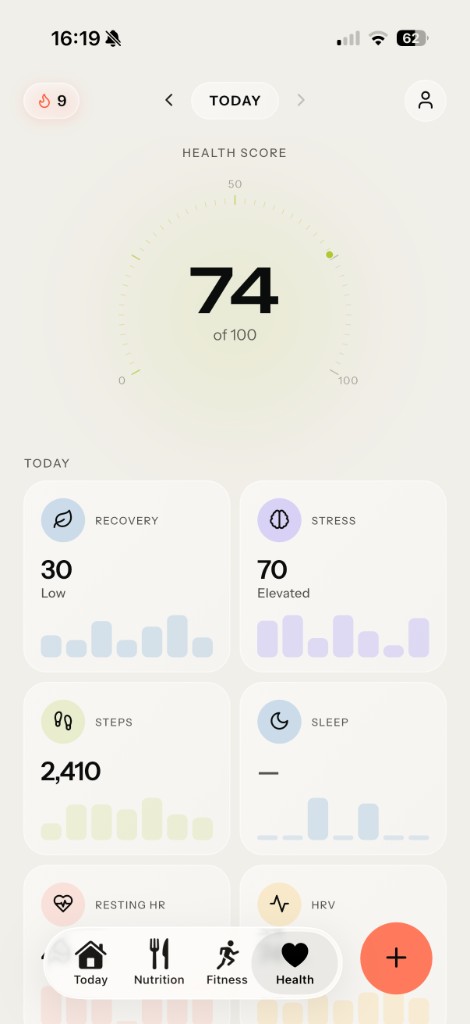Viewport: 470px width, 1024px height.
Task: Open the Stress card
Action: click(343, 577)
